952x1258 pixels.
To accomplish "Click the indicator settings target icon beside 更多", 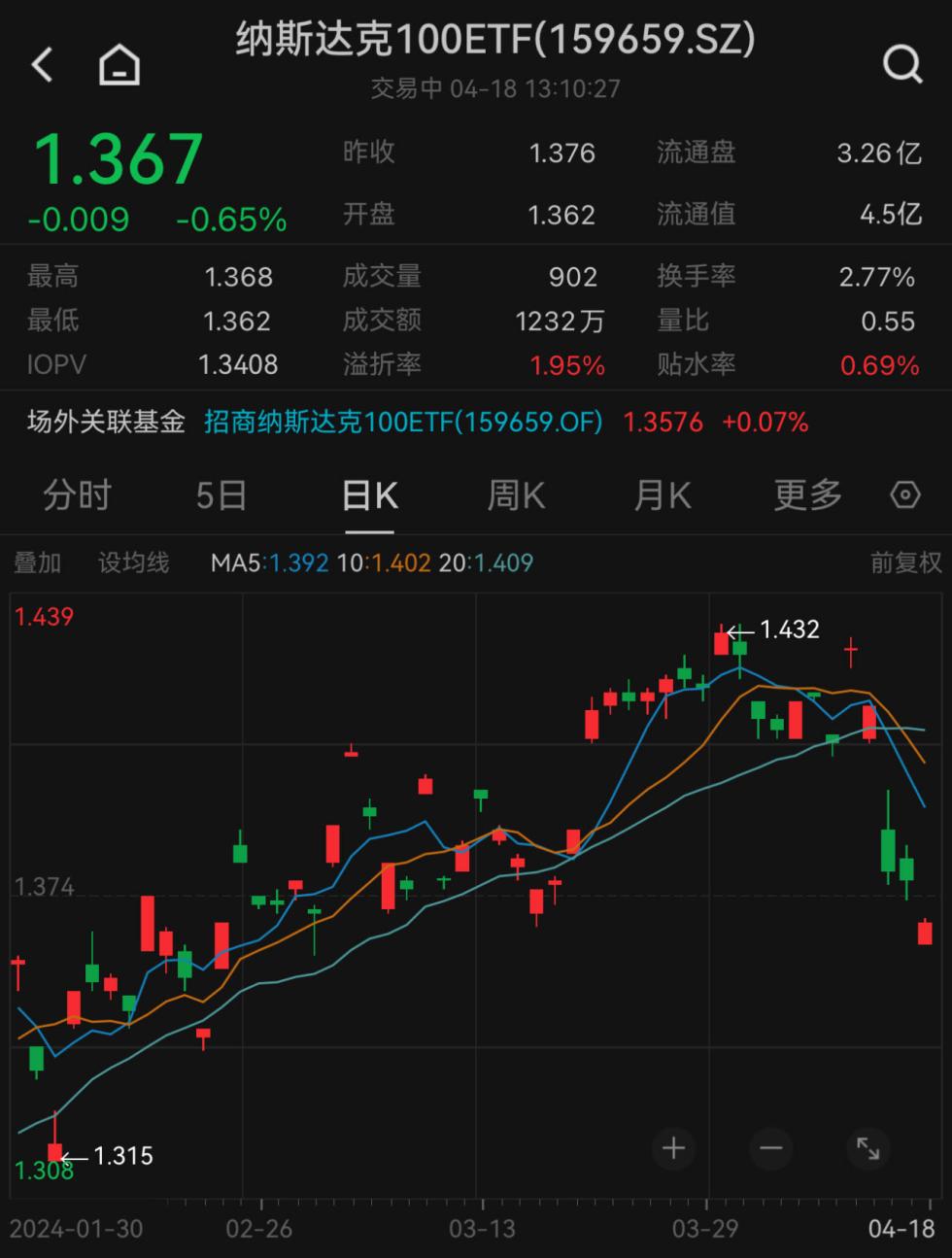I will (x=904, y=494).
